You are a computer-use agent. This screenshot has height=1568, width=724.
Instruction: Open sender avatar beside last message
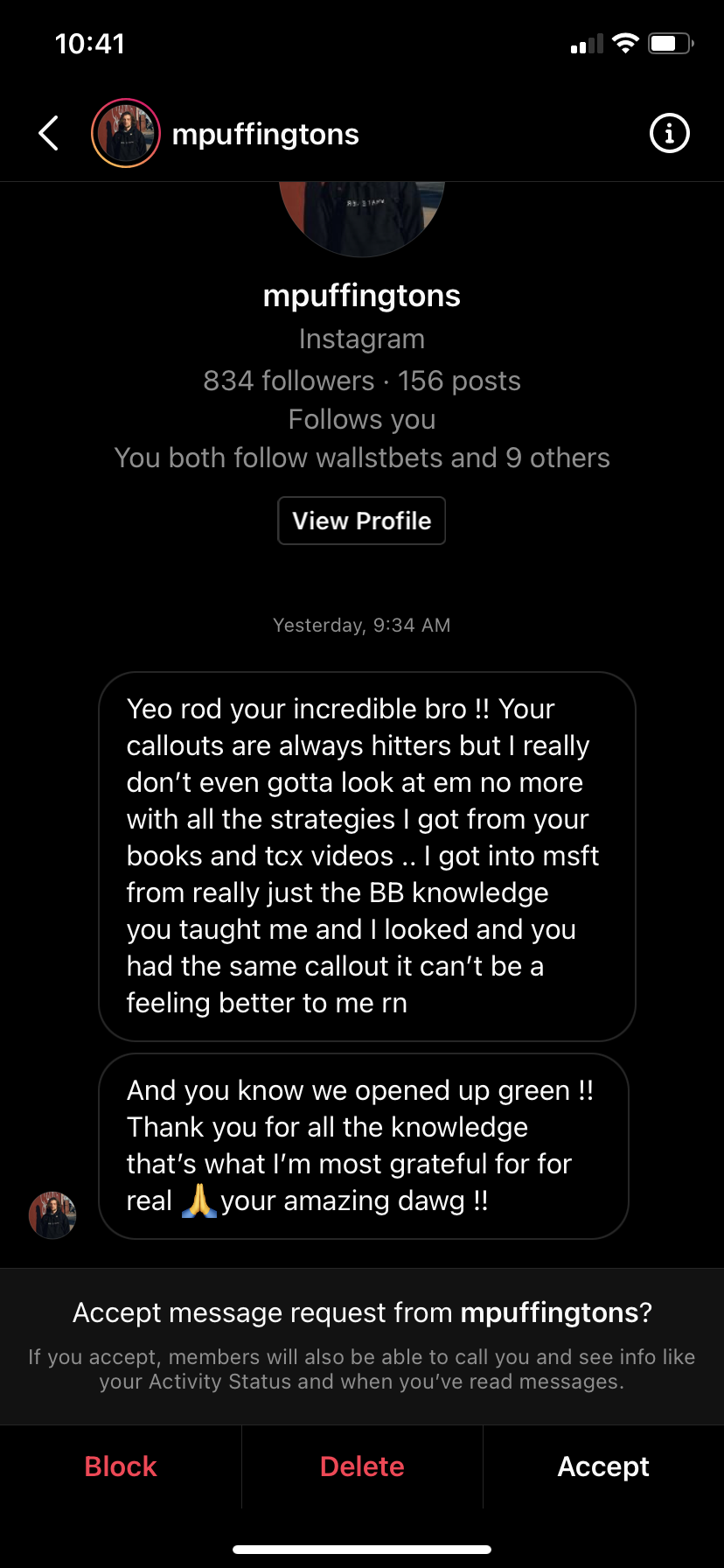[52, 1214]
